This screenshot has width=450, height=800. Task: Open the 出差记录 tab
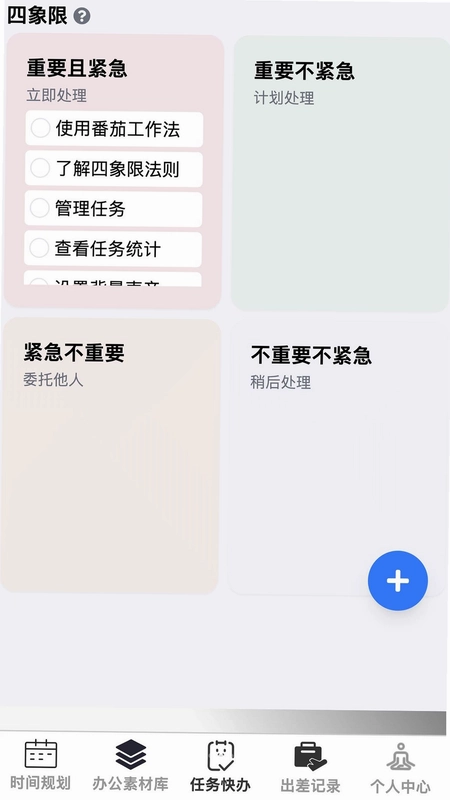point(310,767)
